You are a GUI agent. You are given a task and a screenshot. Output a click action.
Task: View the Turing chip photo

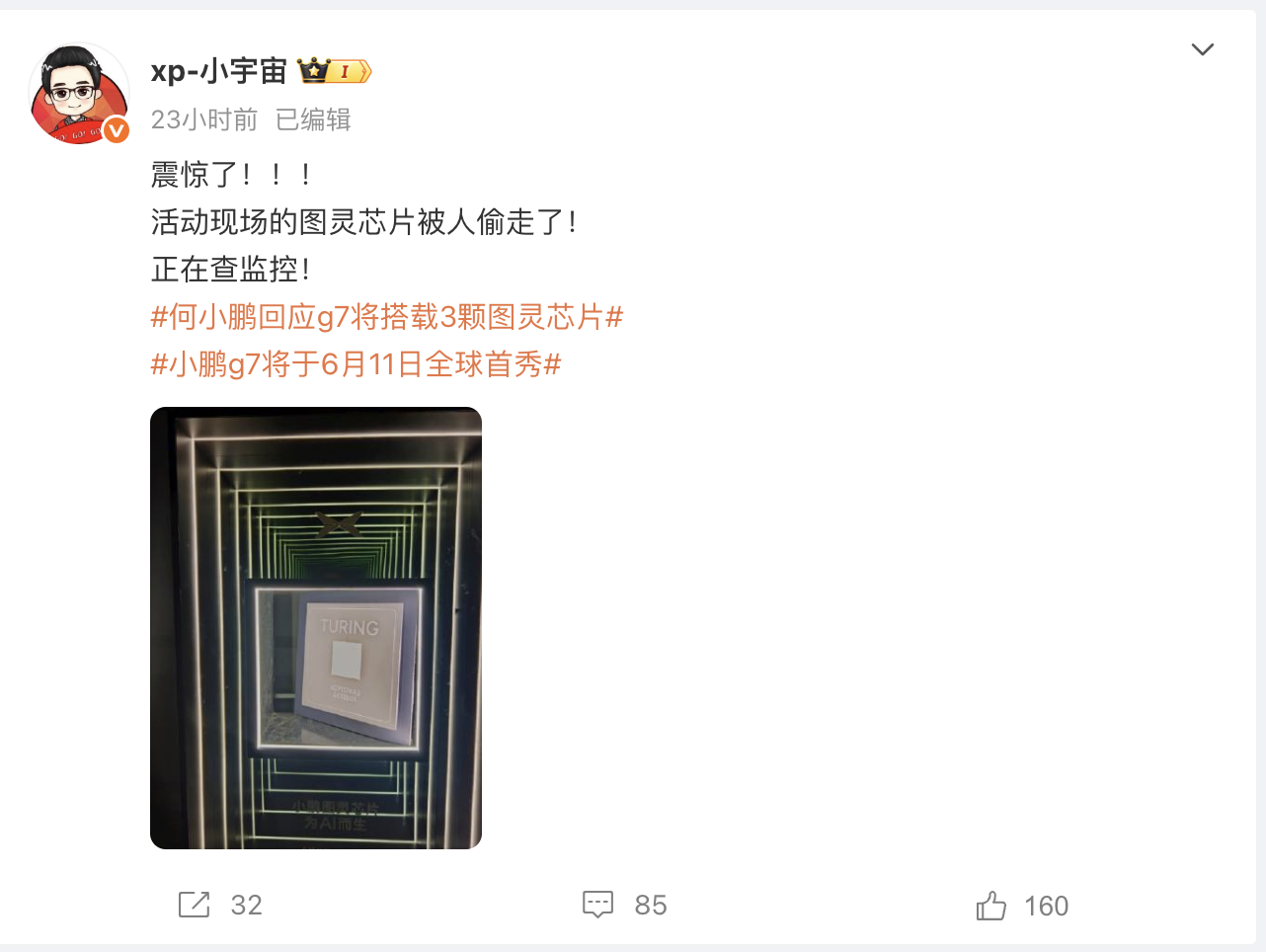(x=316, y=627)
